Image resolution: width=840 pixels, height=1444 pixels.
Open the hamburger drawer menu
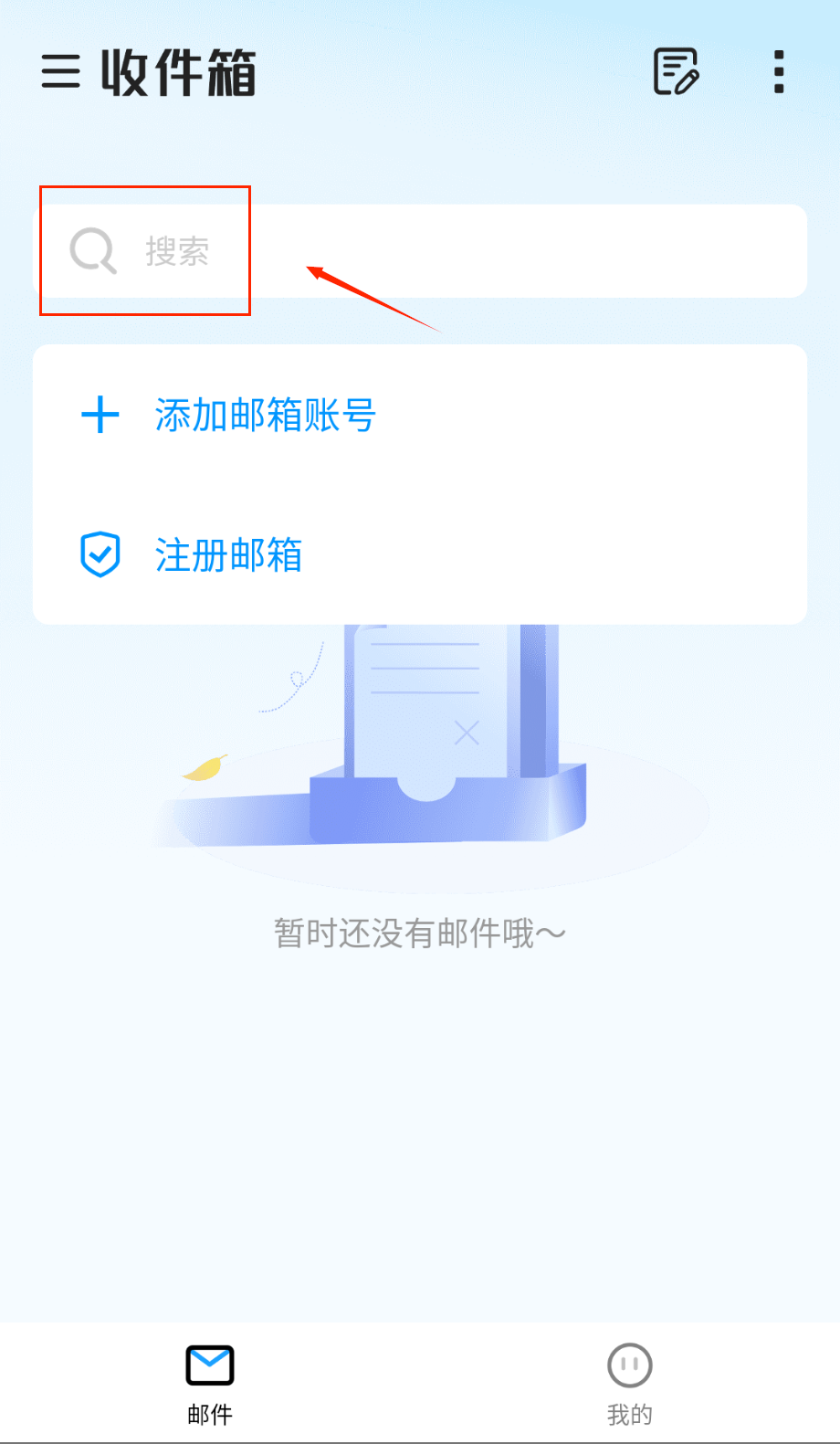click(x=60, y=71)
